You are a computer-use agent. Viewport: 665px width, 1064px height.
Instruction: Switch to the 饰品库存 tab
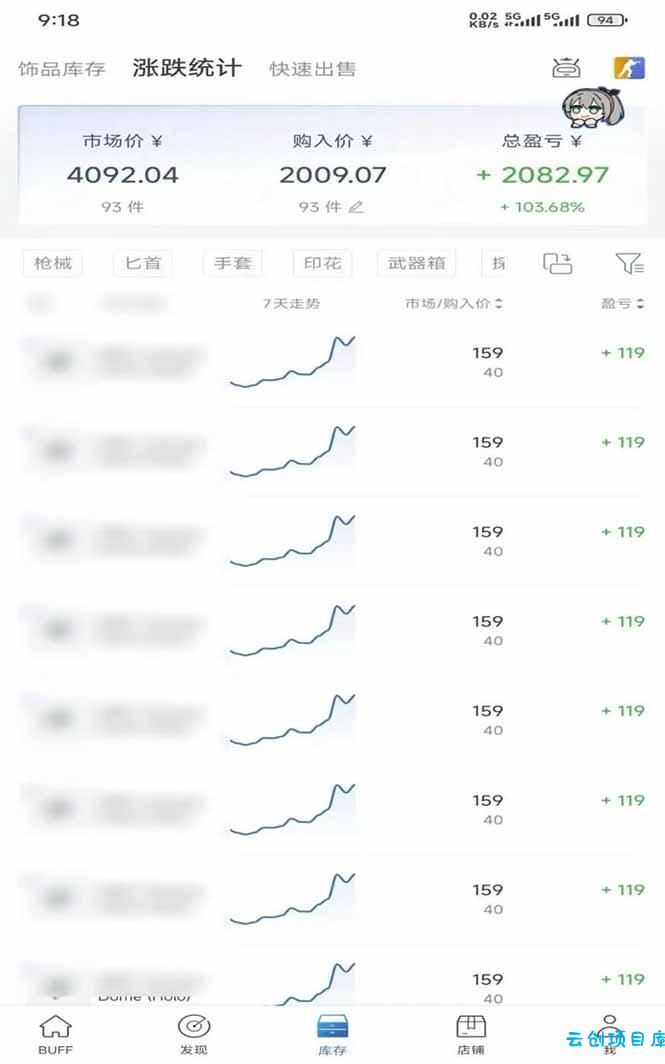pyautogui.click(x=62, y=69)
